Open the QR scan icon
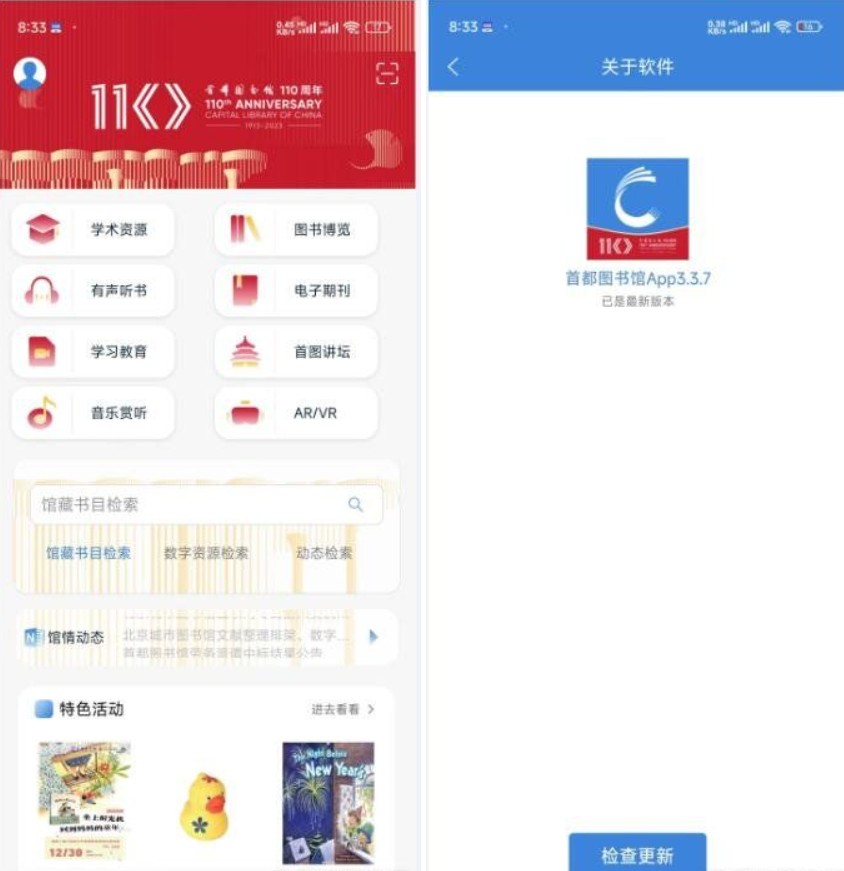The image size is (844, 871). tap(386, 73)
